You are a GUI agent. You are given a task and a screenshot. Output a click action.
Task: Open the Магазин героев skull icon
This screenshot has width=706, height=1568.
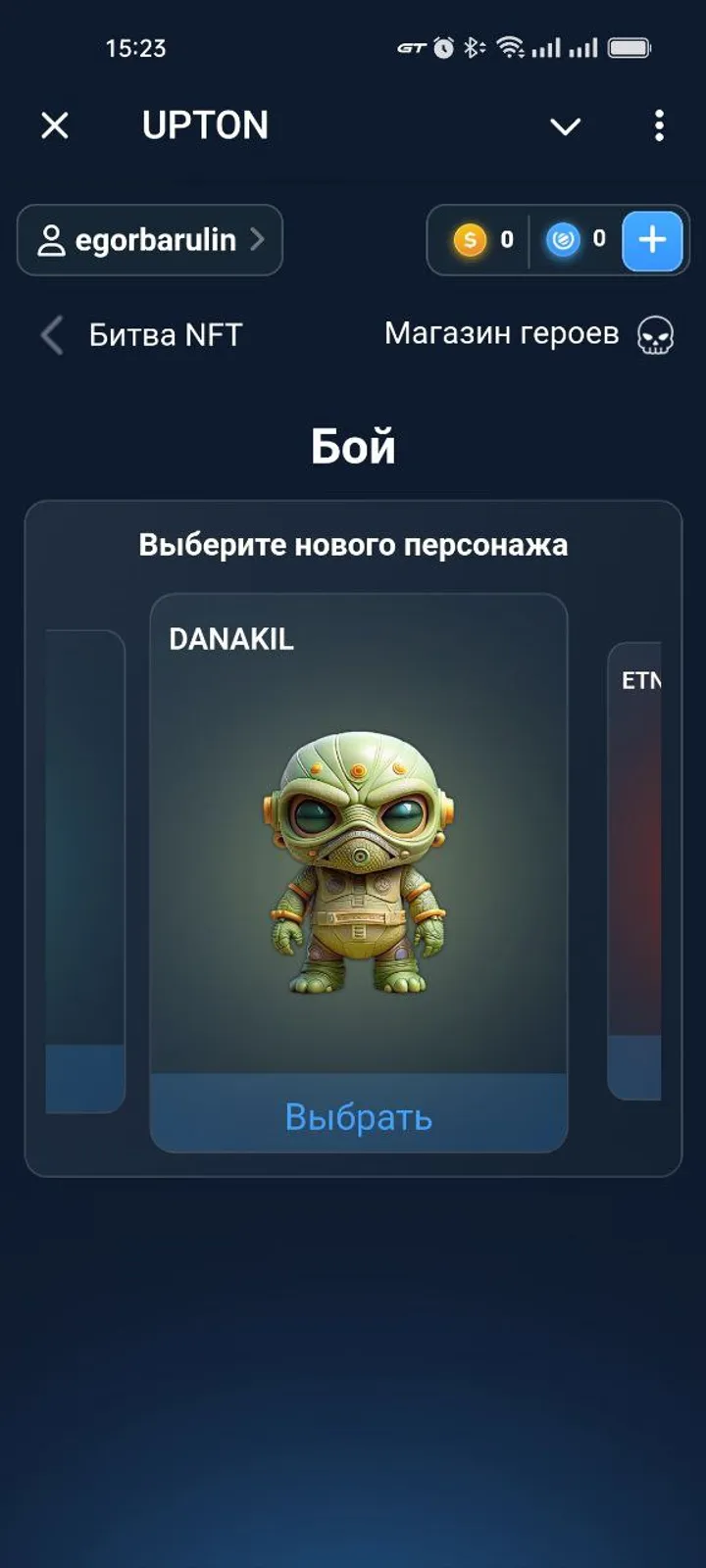point(652,335)
